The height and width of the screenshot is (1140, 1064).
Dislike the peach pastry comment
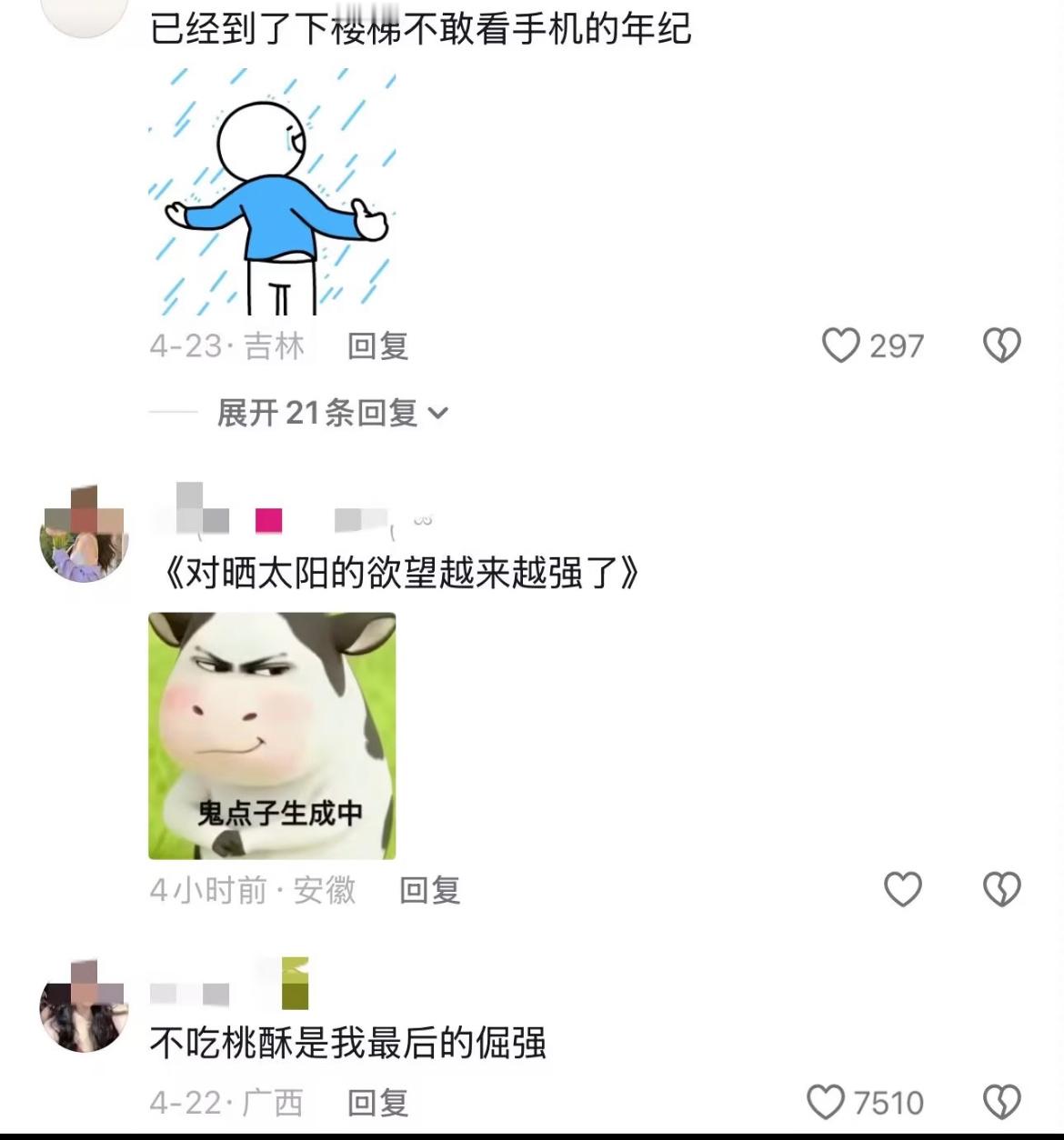(1001, 1103)
